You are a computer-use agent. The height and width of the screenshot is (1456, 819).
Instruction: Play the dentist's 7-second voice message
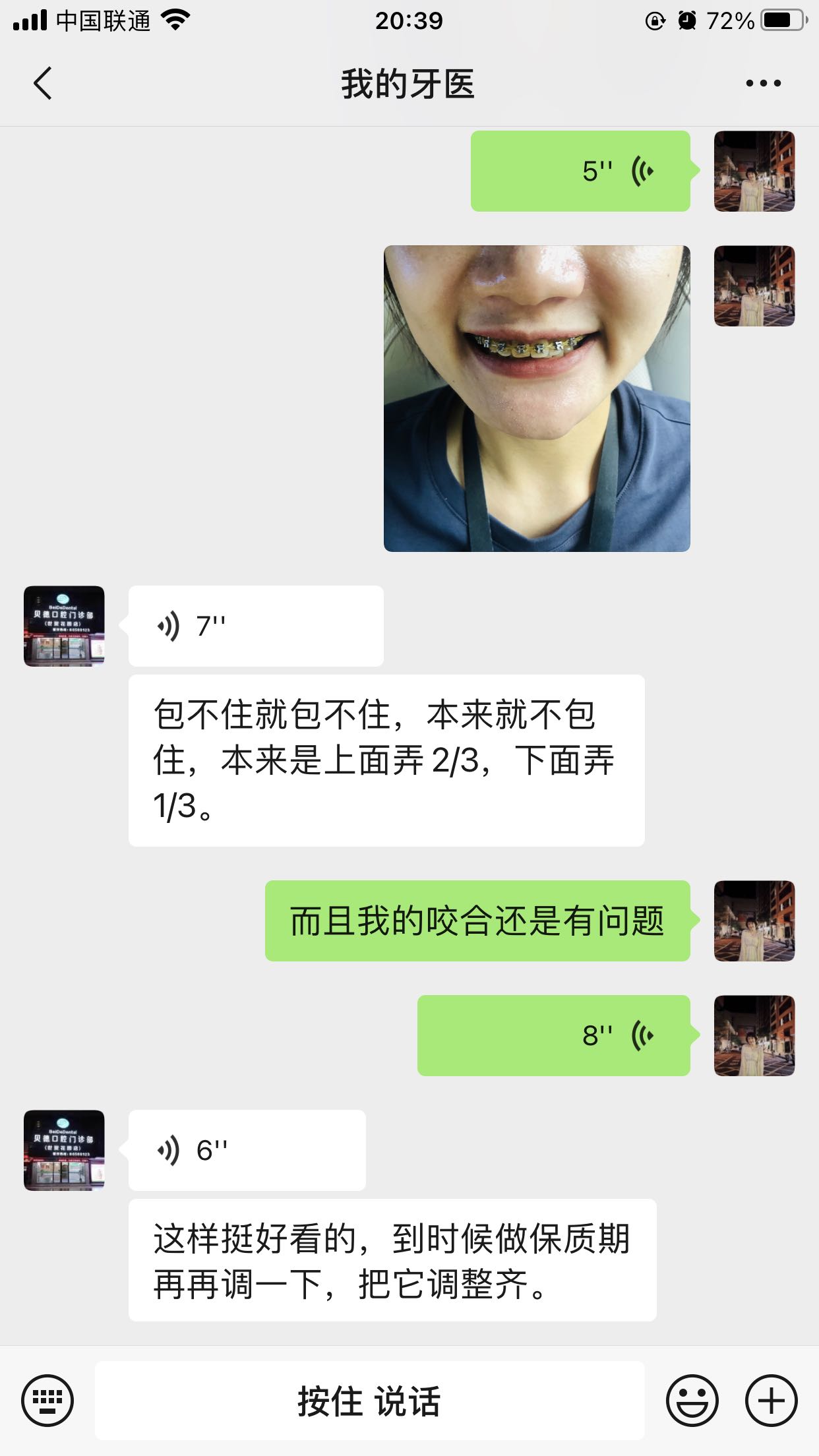256,626
